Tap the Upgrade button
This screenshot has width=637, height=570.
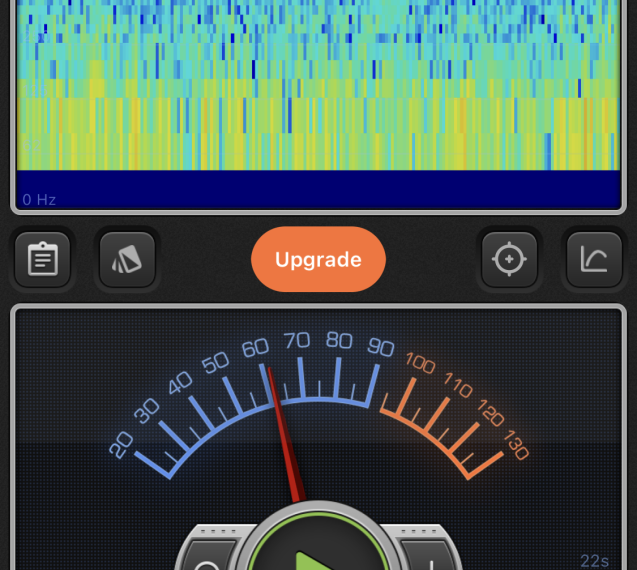(x=318, y=260)
